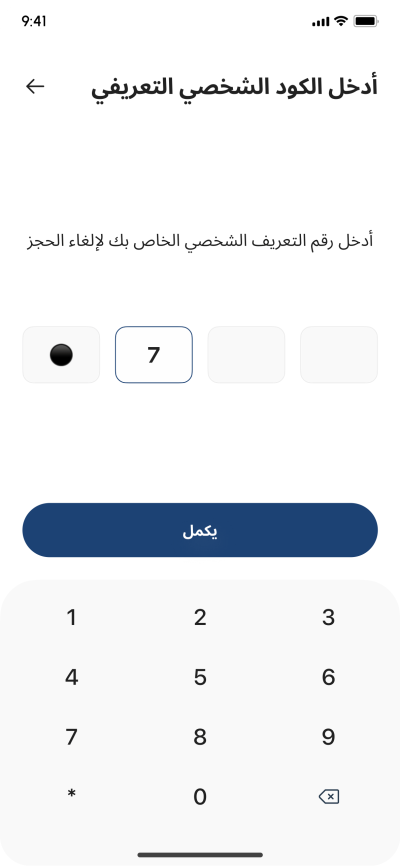The width and height of the screenshot is (400, 866).
Task: Tap the asterisk key on the keypad
Action: coord(71,794)
